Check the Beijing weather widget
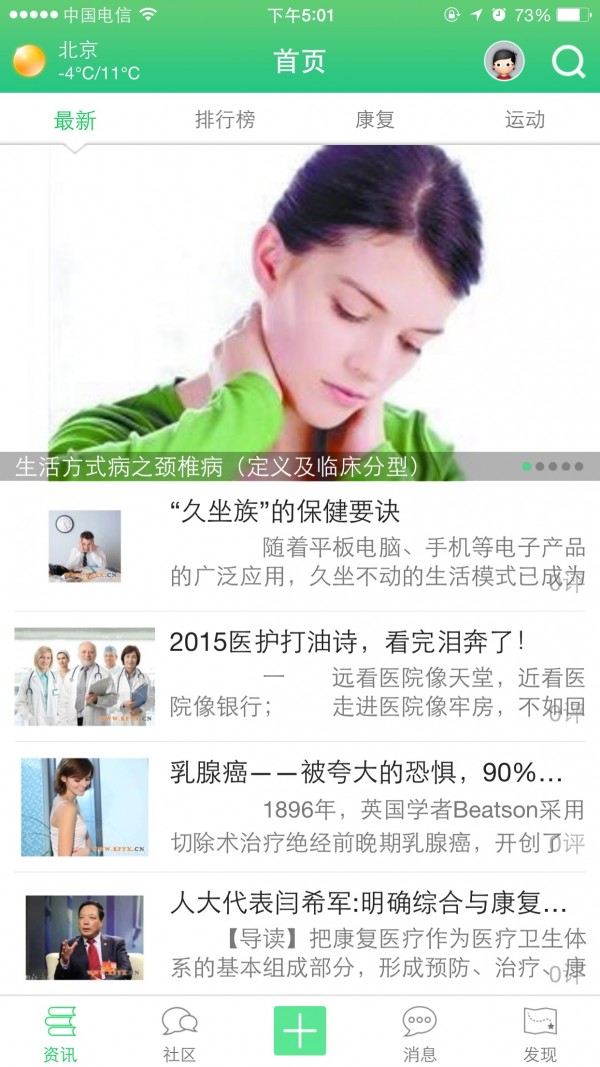The image size is (600, 1067). tap(76, 62)
